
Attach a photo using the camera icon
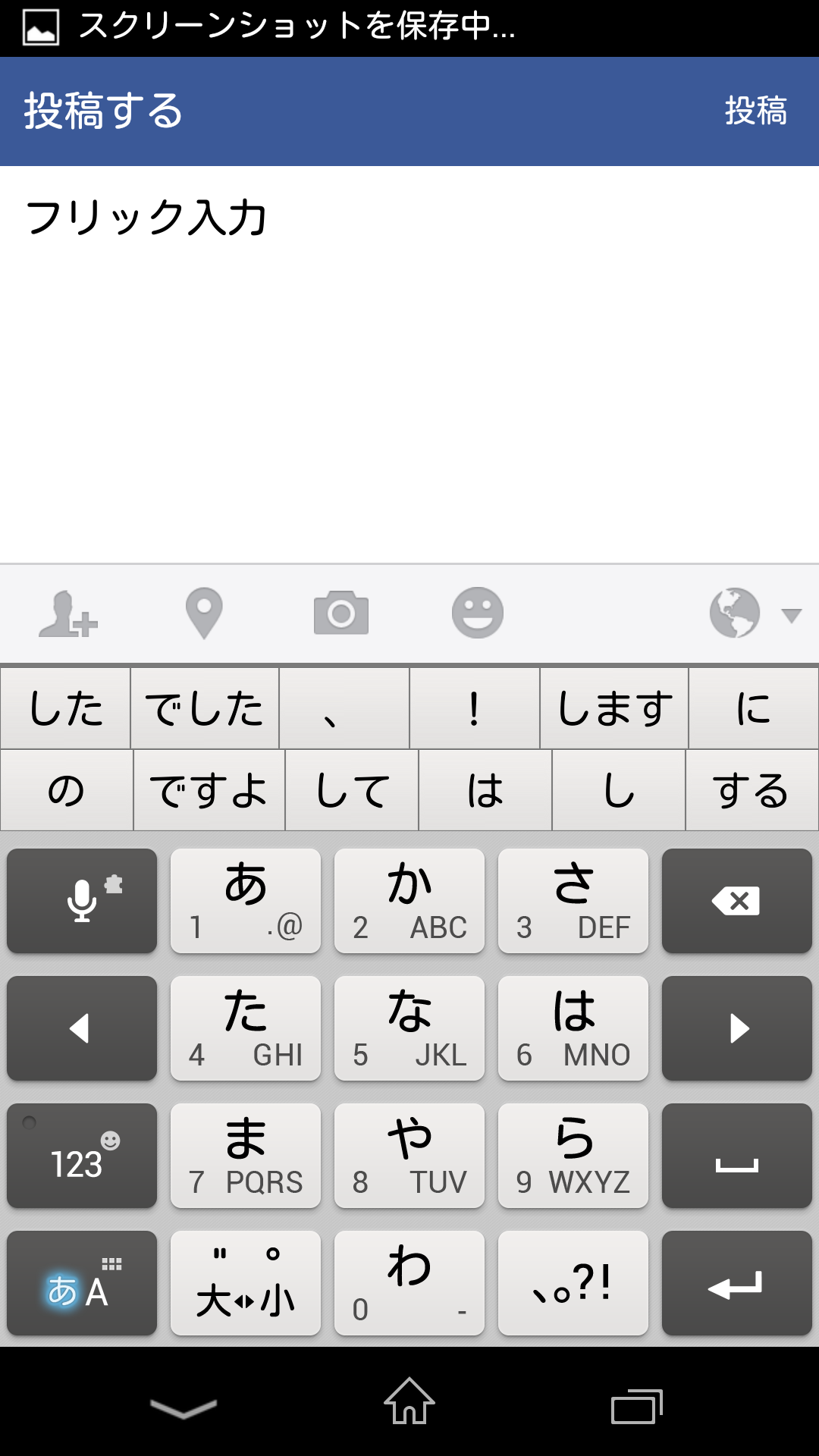341,613
